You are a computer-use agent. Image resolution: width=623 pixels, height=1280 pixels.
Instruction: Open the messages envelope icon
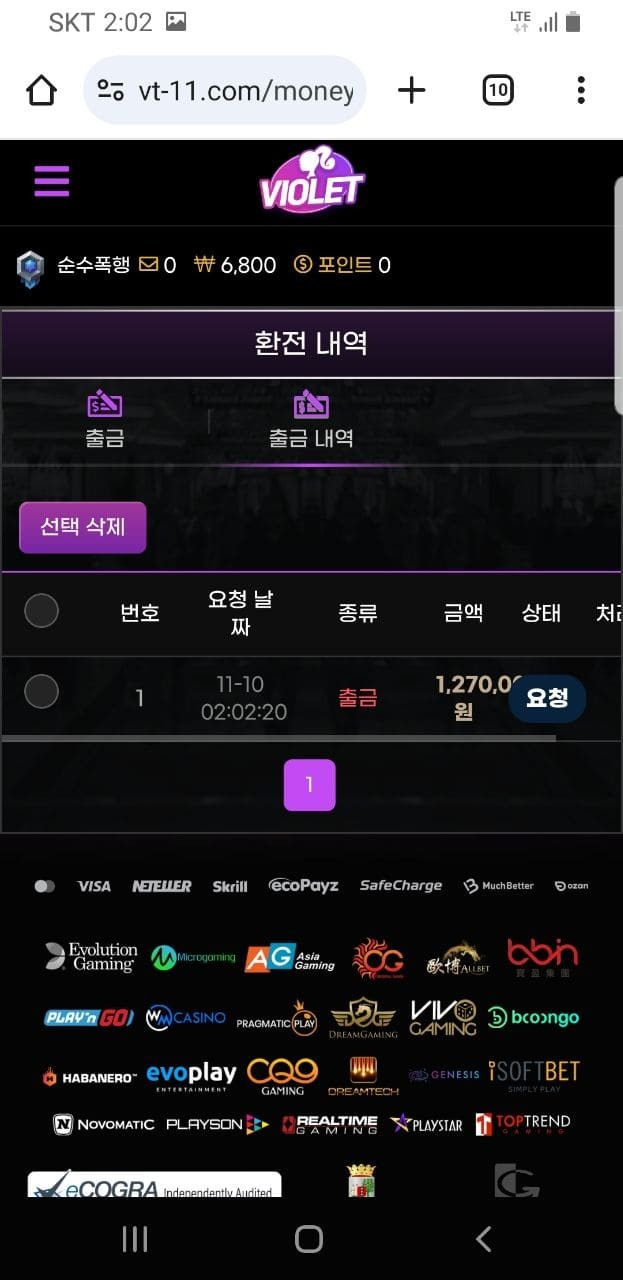(149, 265)
